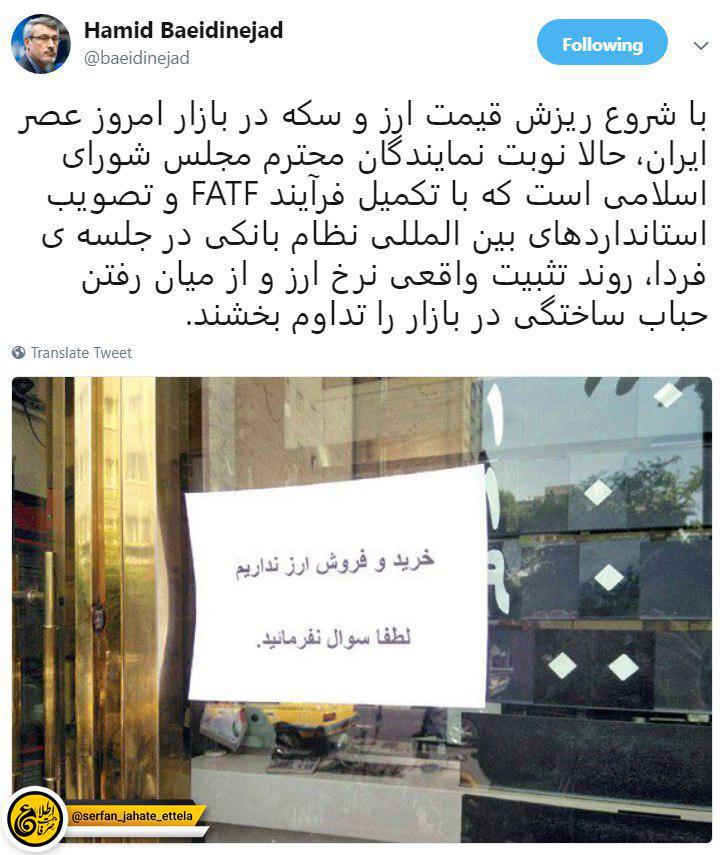Screen dimensions: 728x855
Task: Open the @baeidinejad handle
Action: coord(136,59)
